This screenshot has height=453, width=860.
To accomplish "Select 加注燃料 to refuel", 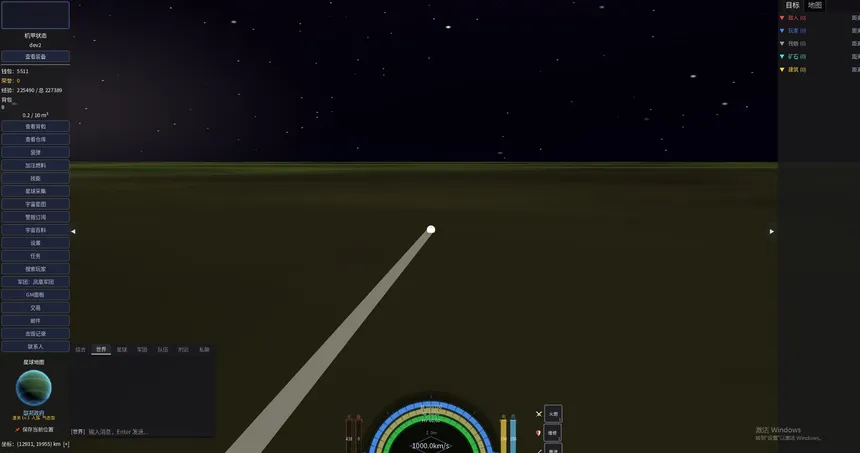I will [x=35, y=165].
